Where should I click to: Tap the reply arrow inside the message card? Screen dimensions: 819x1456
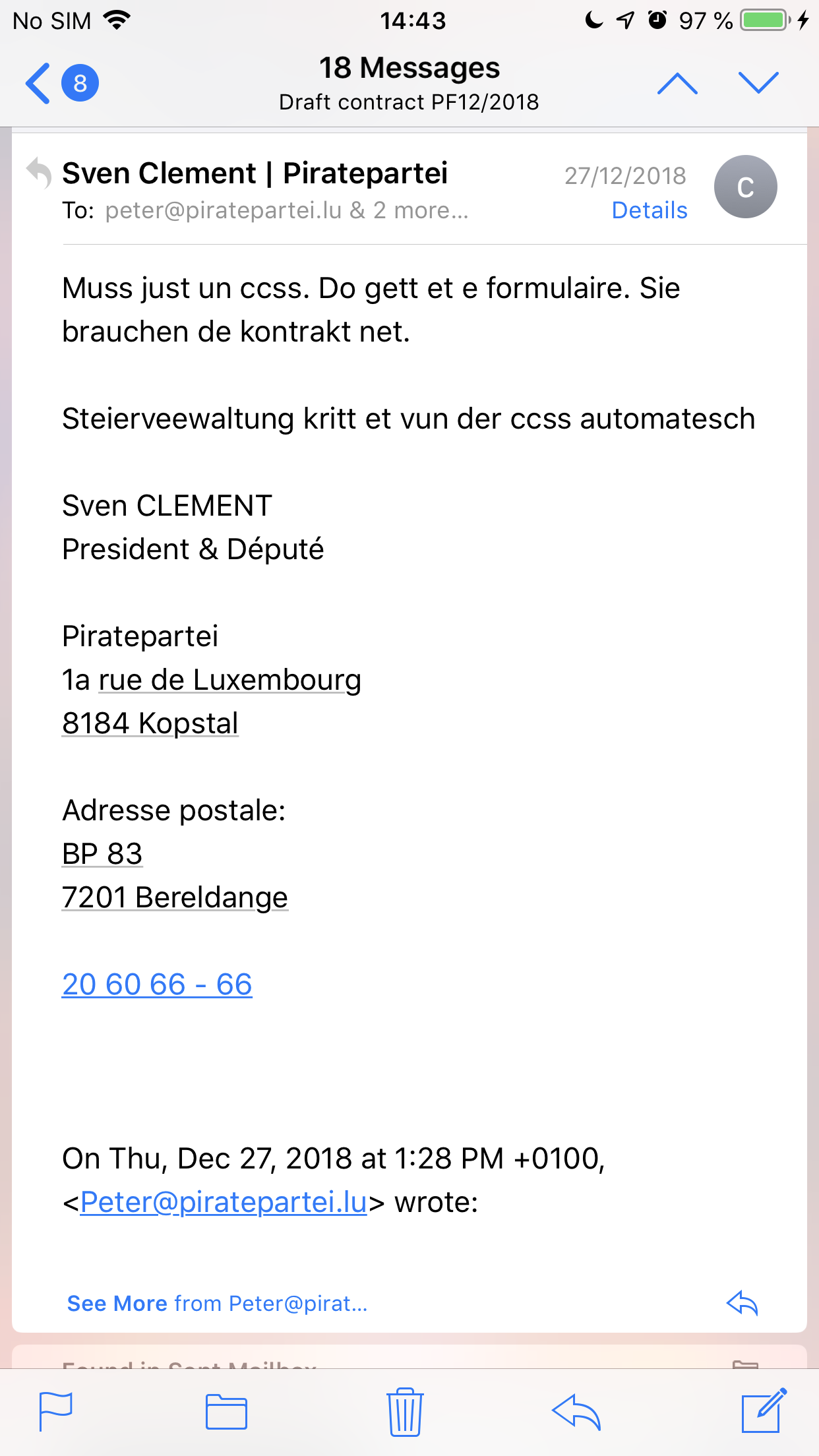click(743, 1304)
